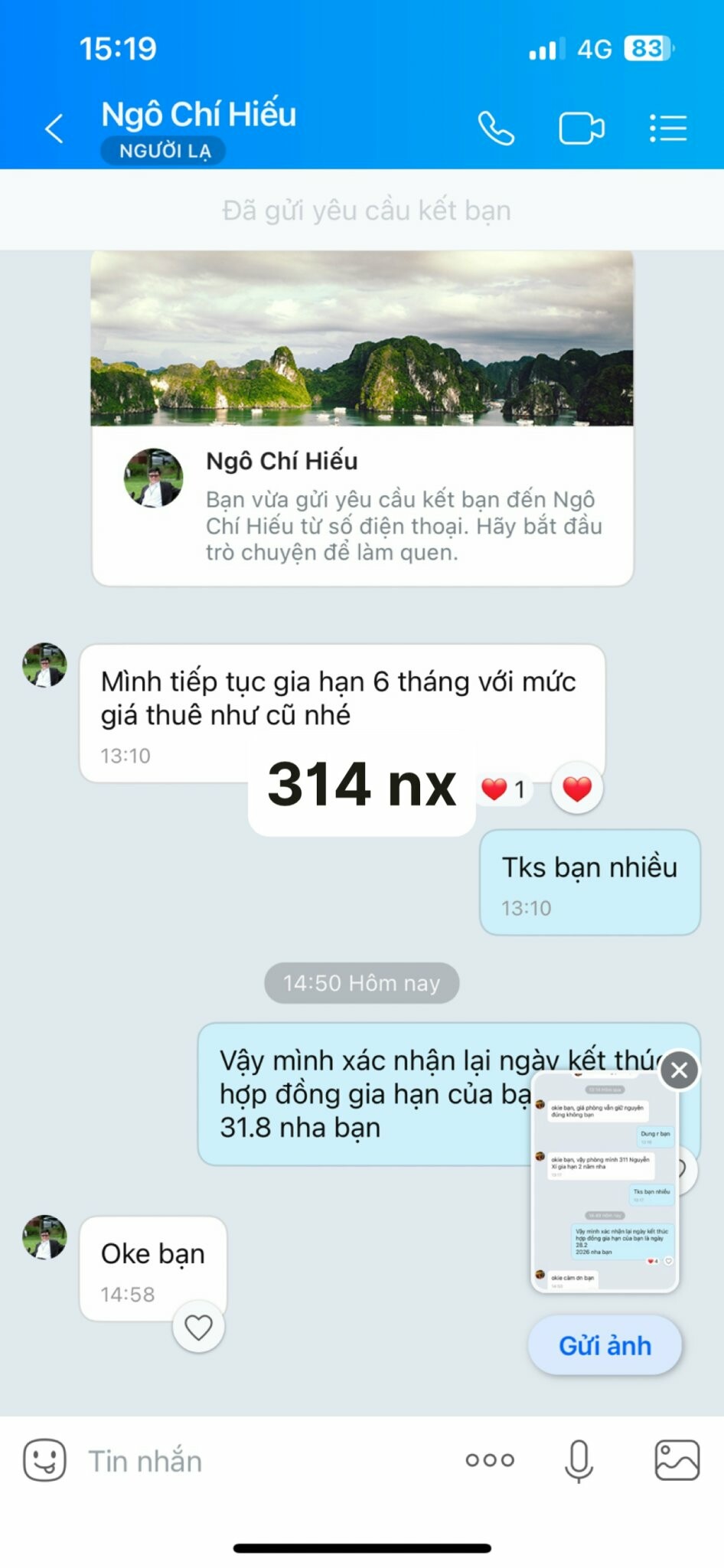This screenshot has width=724, height=1568.
Task: Record a voice message
Action: [x=579, y=1460]
